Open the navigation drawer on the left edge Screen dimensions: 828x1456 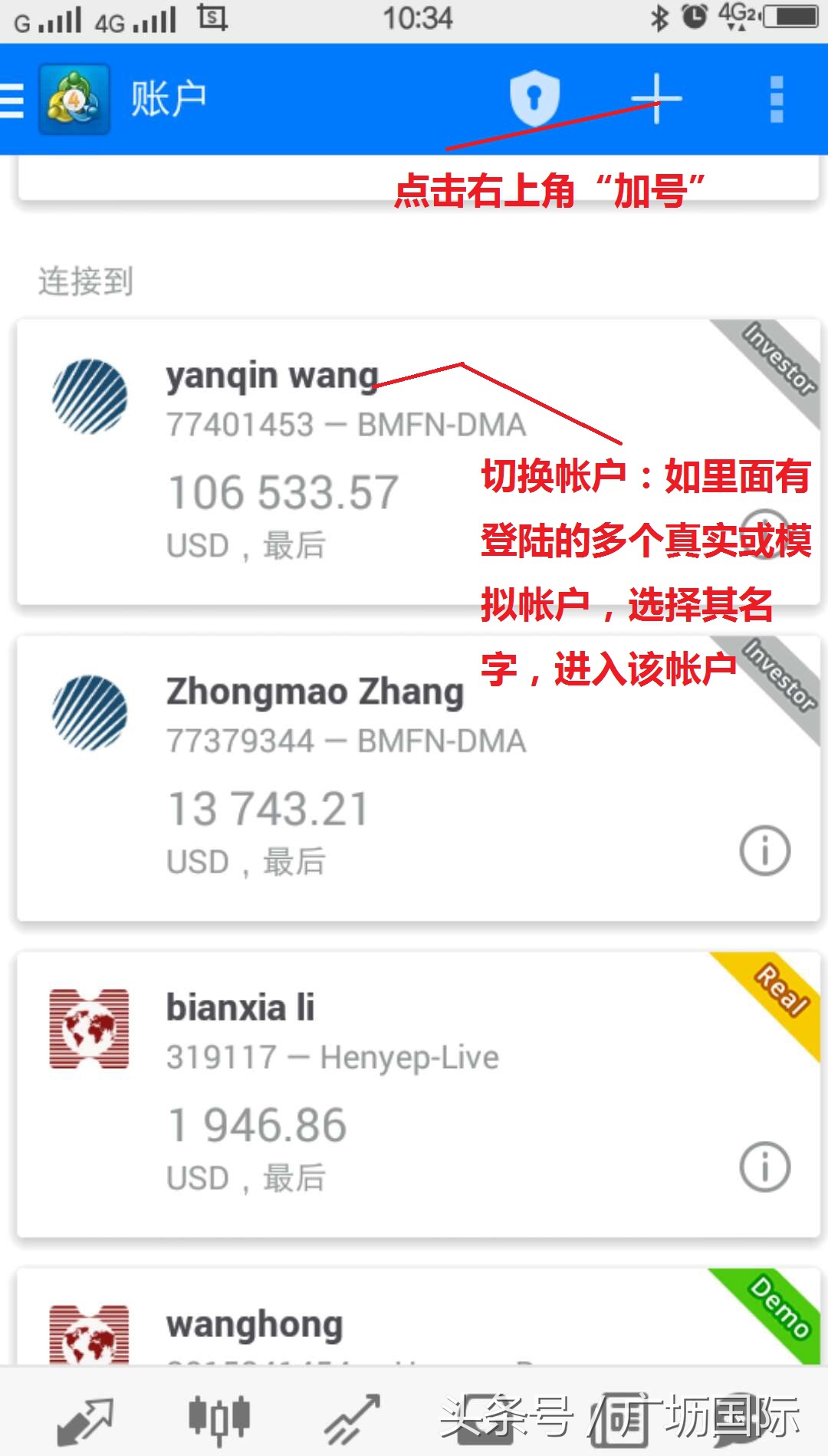click(11, 98)
